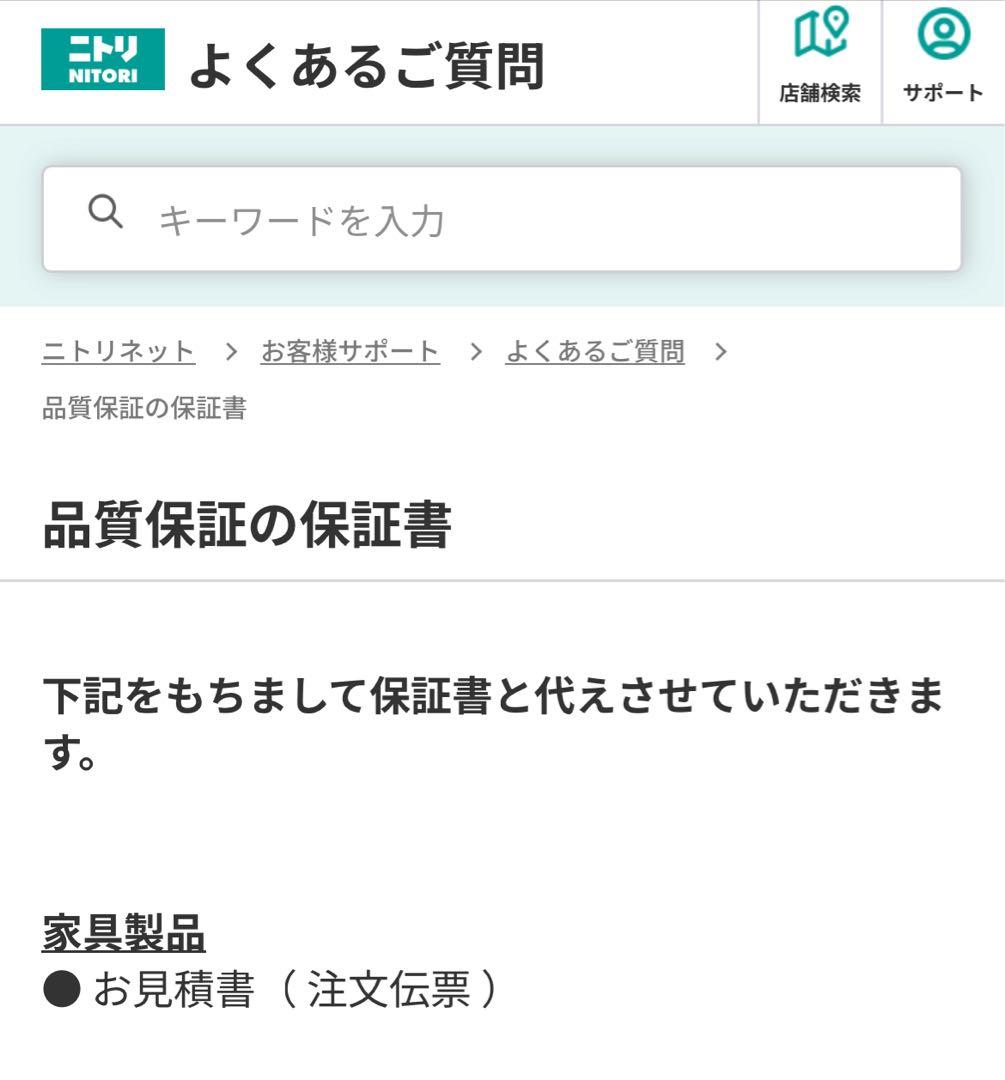Click the chevron after ニトリネット
Viewport: 1005px width, 1080px height.
pos(229,351)
